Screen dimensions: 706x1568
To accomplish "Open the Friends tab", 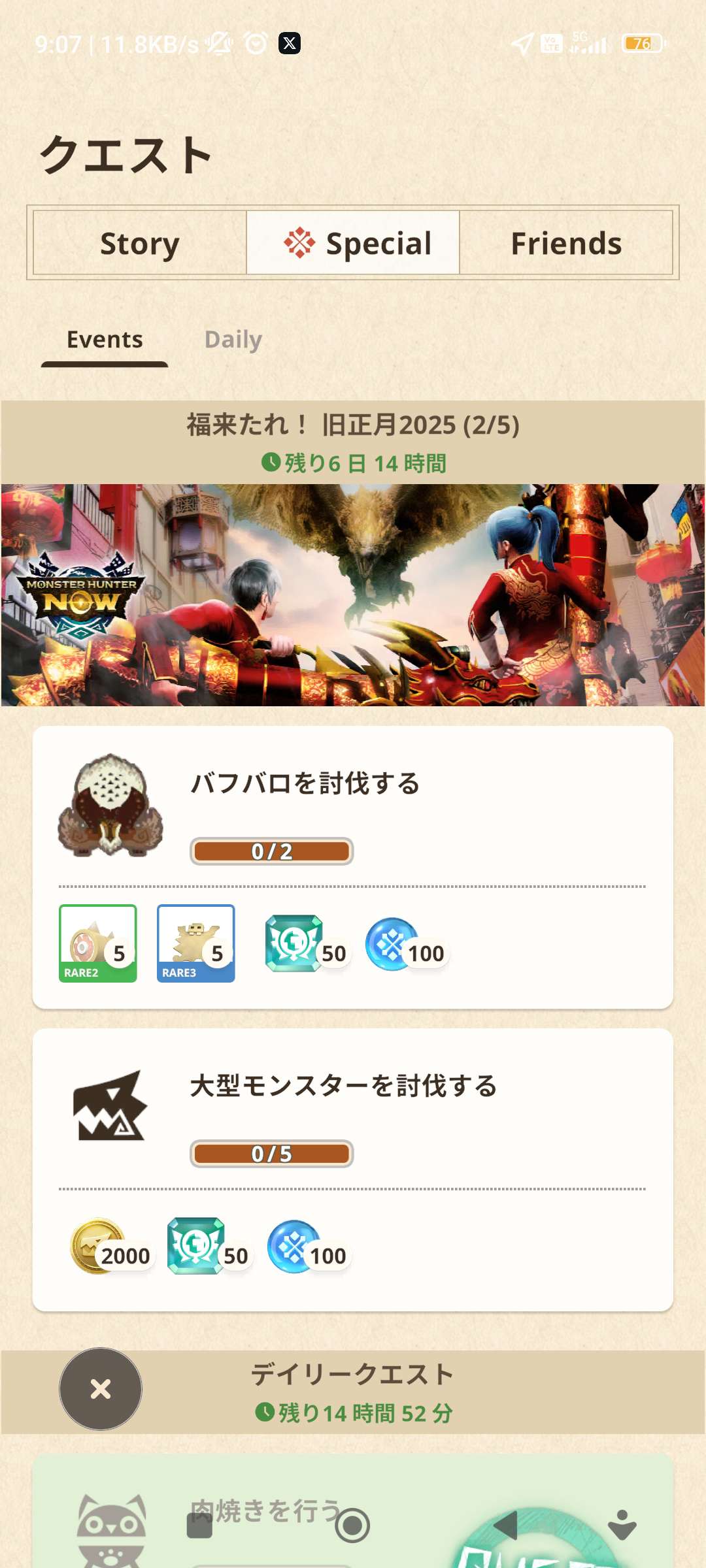I will [566, 243].
